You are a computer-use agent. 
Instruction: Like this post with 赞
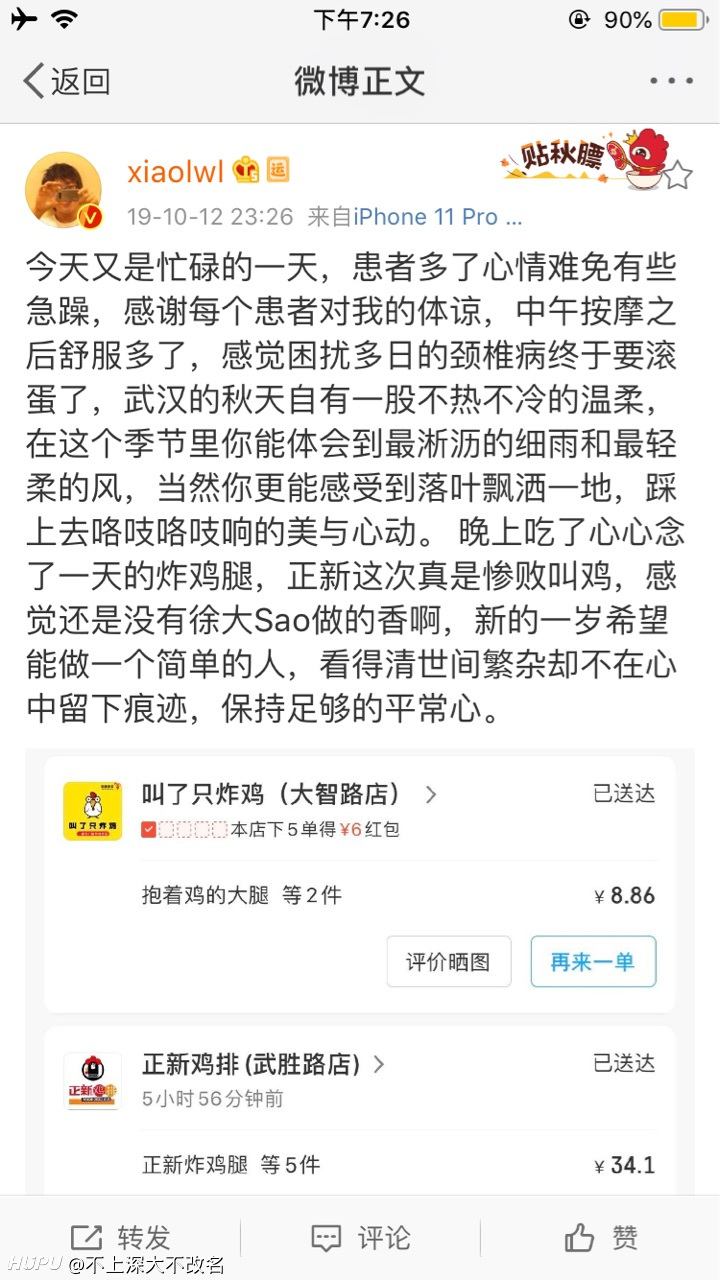pyautogui.click(x=600, y=1238)
